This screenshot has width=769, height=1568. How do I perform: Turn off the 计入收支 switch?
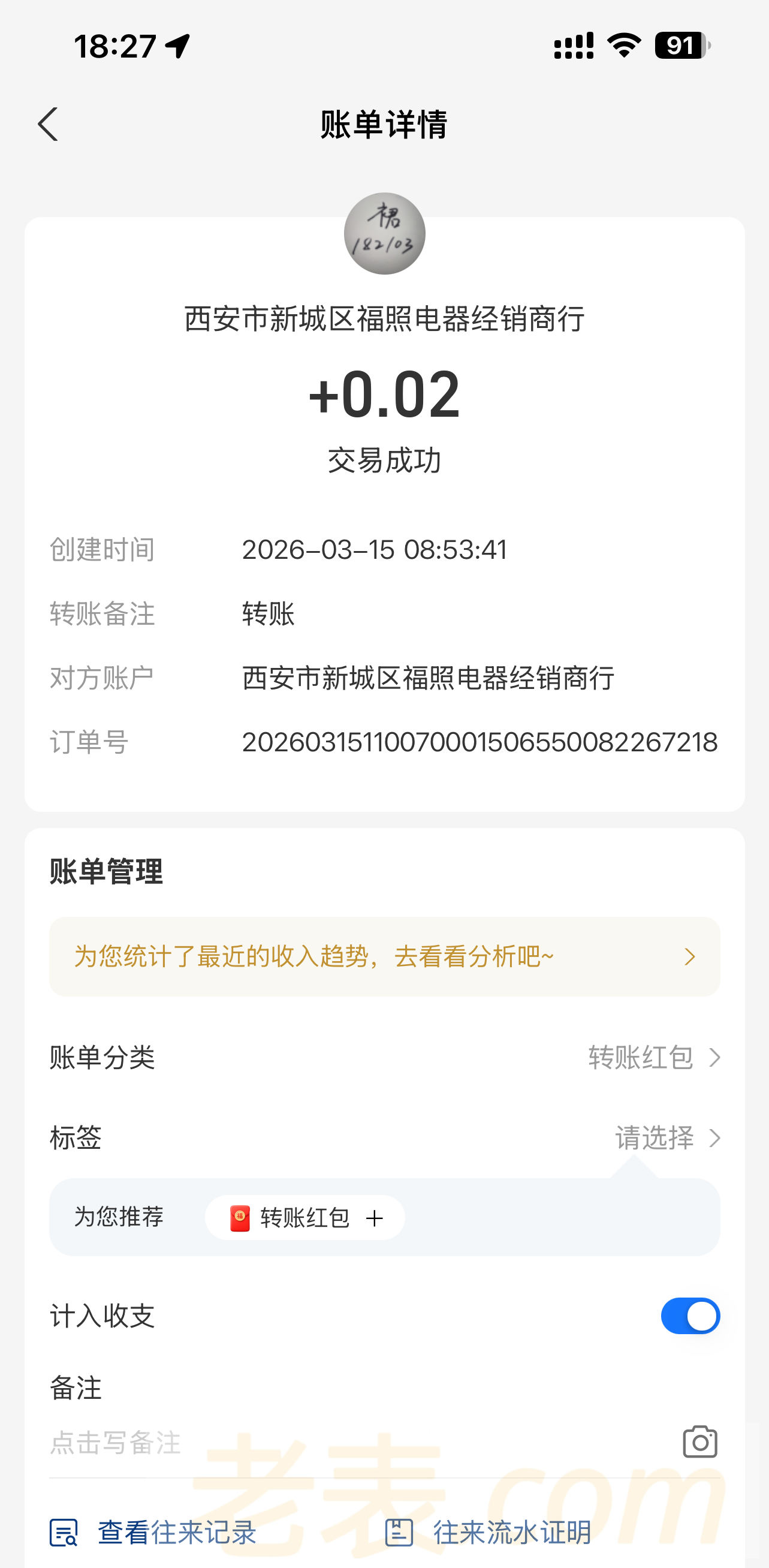(690, 1316)
